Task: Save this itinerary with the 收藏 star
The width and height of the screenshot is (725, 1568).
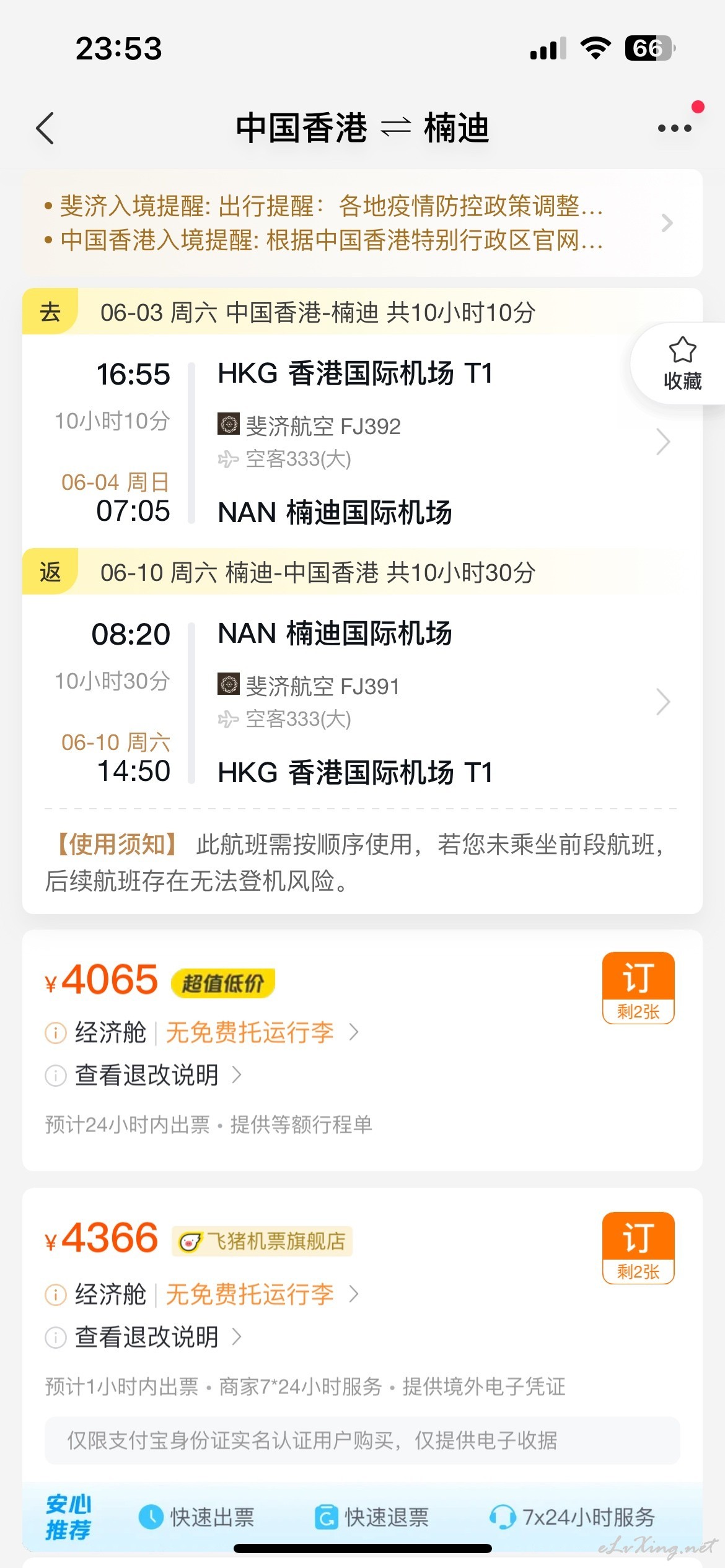Action: 682,364
